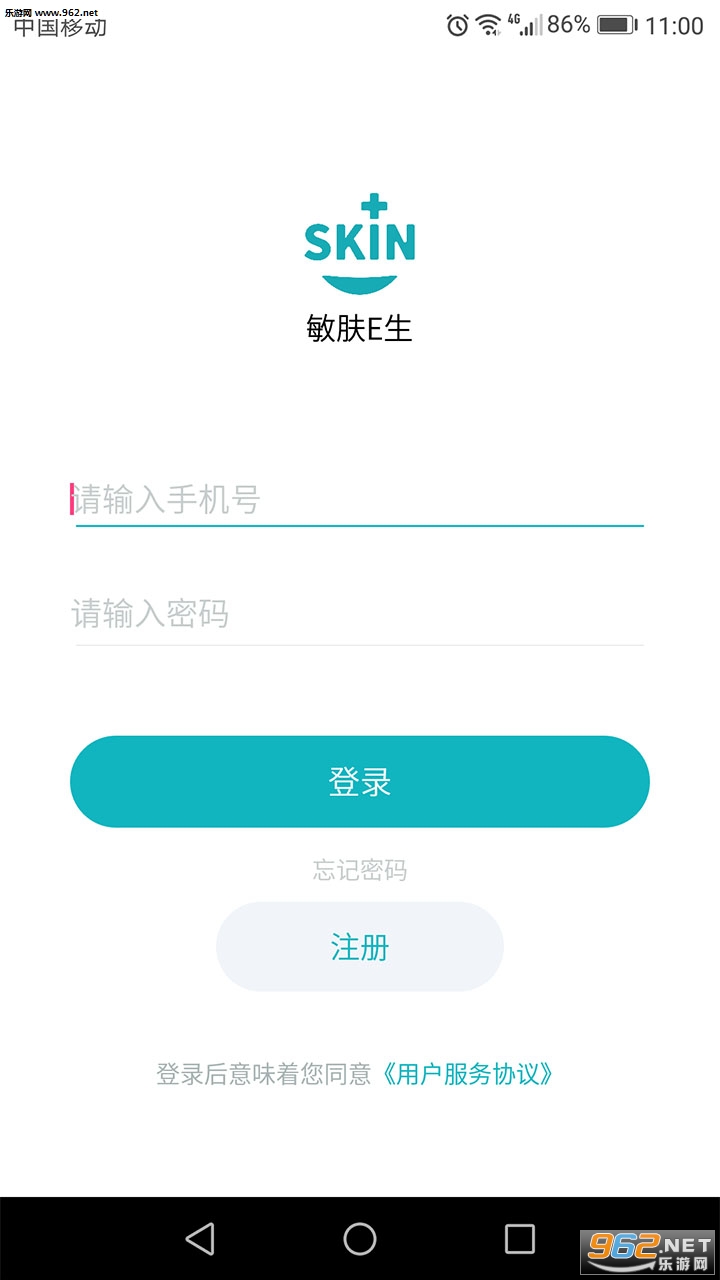
Task: Tap the password input field
Action: [x=360, y=613]
